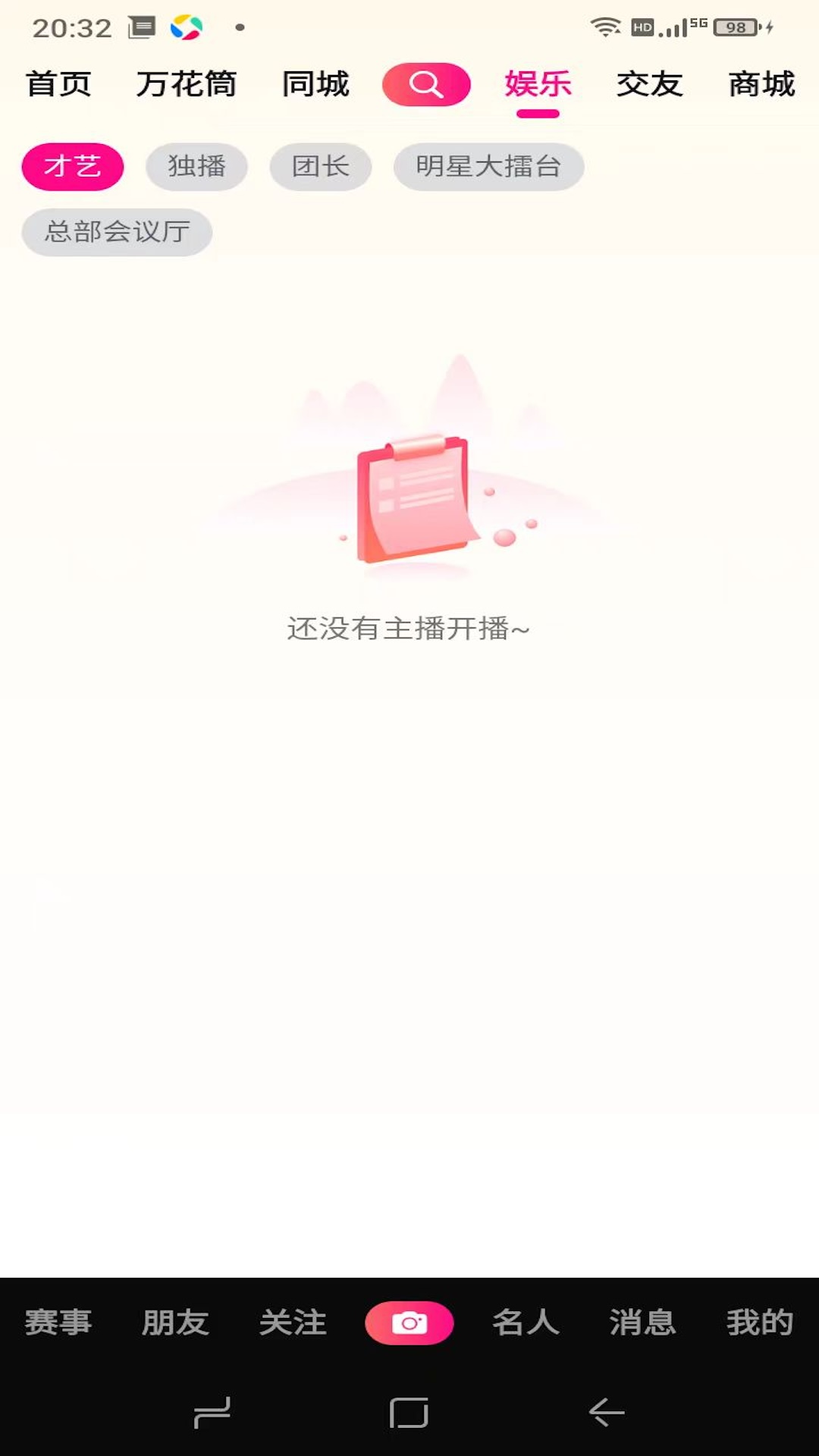Open the 名人 bottom tab

click(526, 1323)
